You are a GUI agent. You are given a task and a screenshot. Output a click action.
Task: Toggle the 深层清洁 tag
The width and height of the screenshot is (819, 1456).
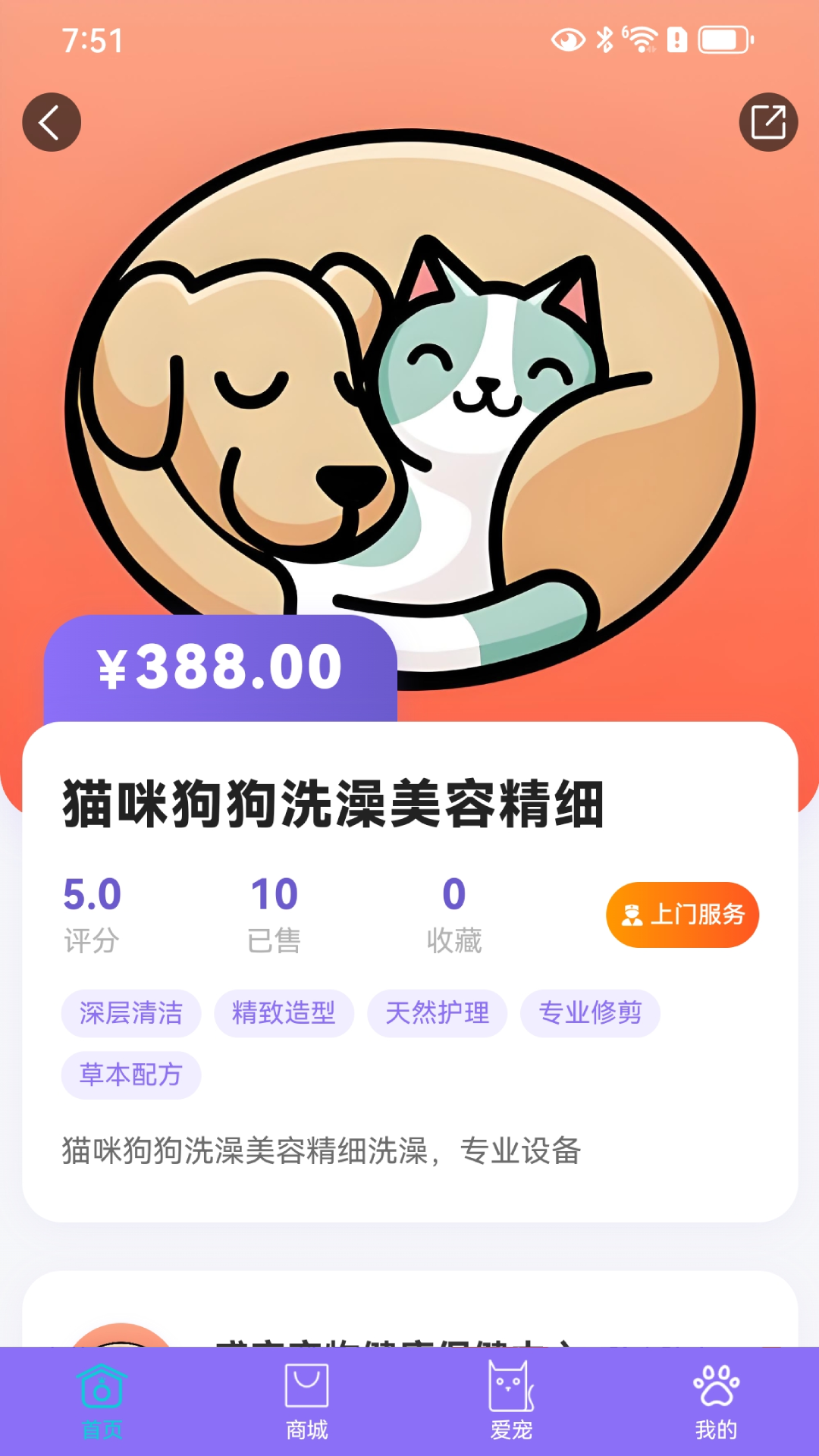pyautogui.click(x=130, y=1012)
